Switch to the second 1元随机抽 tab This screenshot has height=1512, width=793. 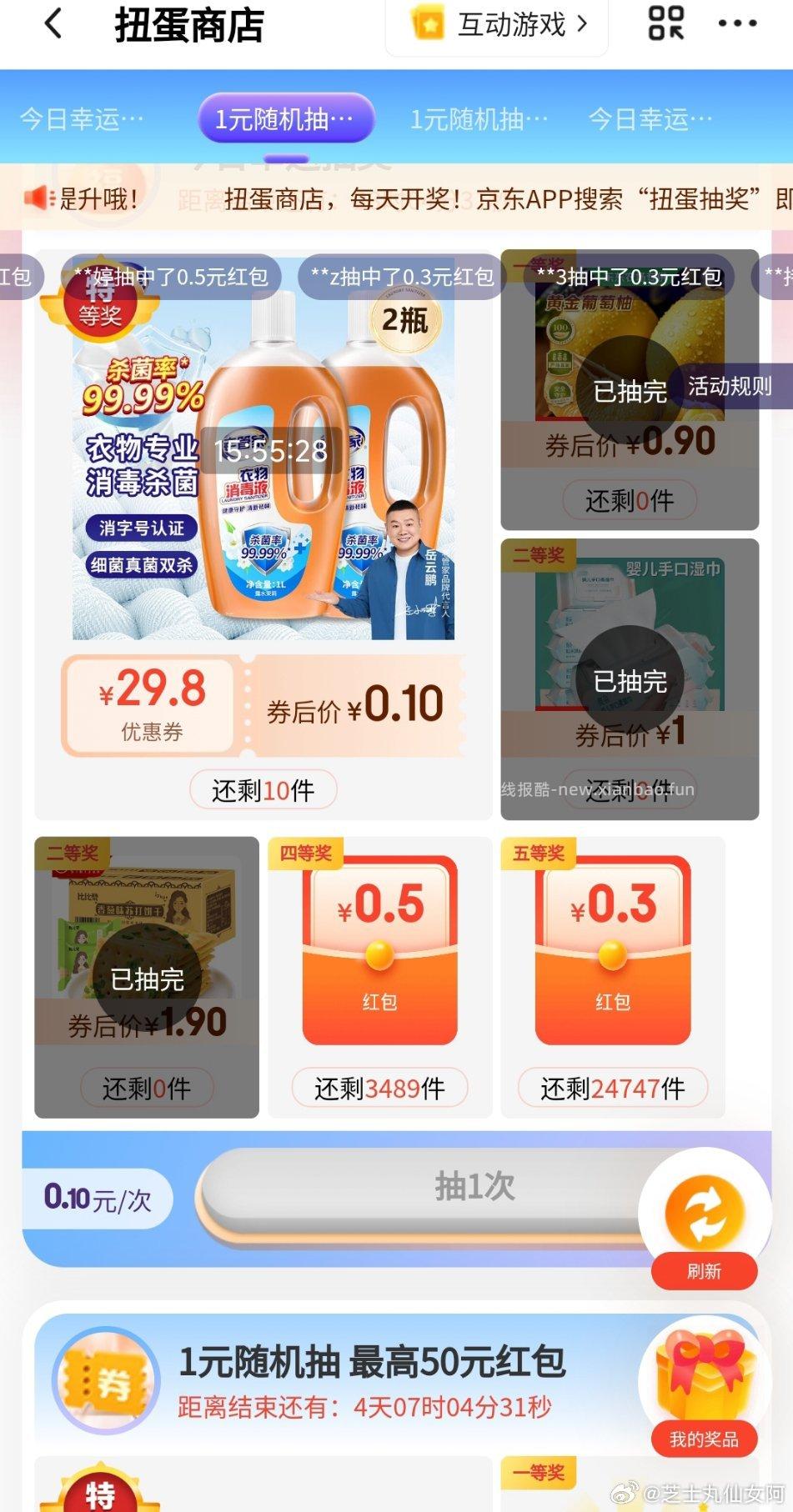(479, 119)
